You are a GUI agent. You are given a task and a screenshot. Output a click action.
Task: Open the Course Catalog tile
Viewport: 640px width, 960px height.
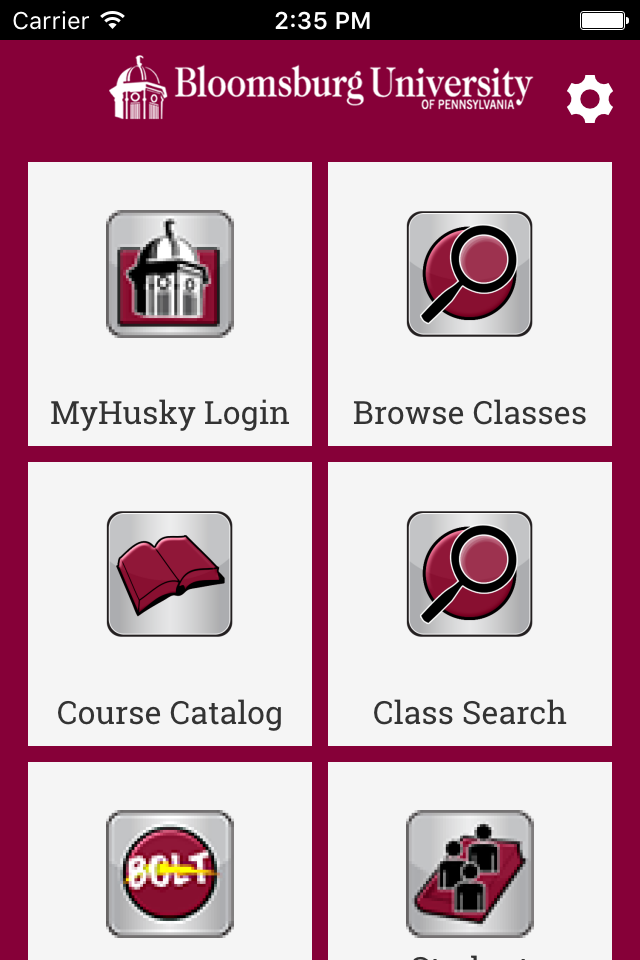pos(170,604)
